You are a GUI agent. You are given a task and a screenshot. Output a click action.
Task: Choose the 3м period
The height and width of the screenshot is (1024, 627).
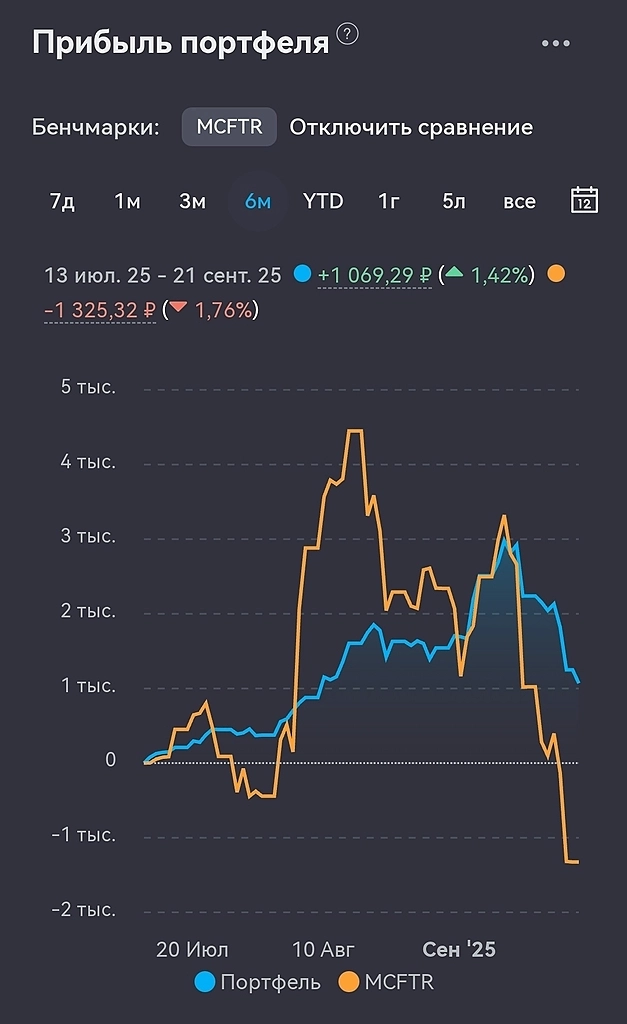point(192,201)
